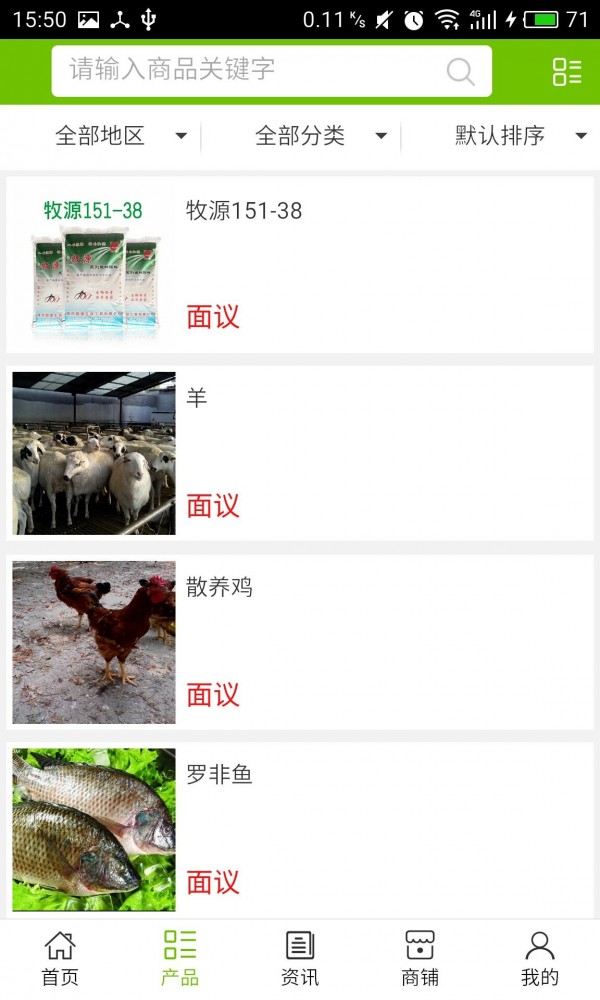
Task: View the 散养鸡 product details
Action: coord(300,641)
